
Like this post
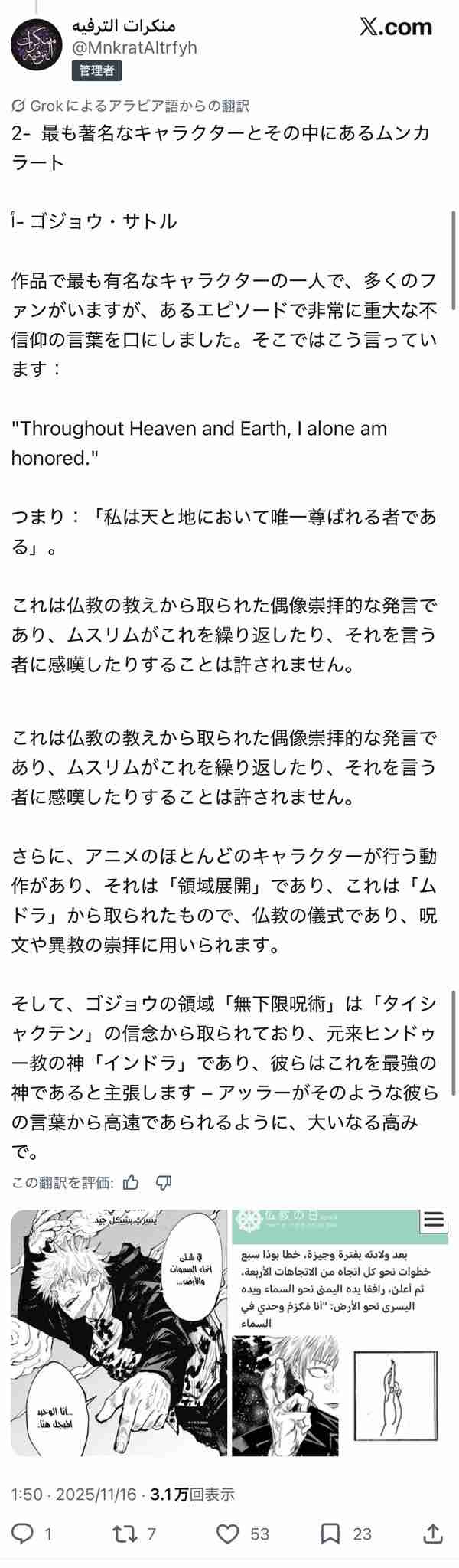tap(228, 1533)
